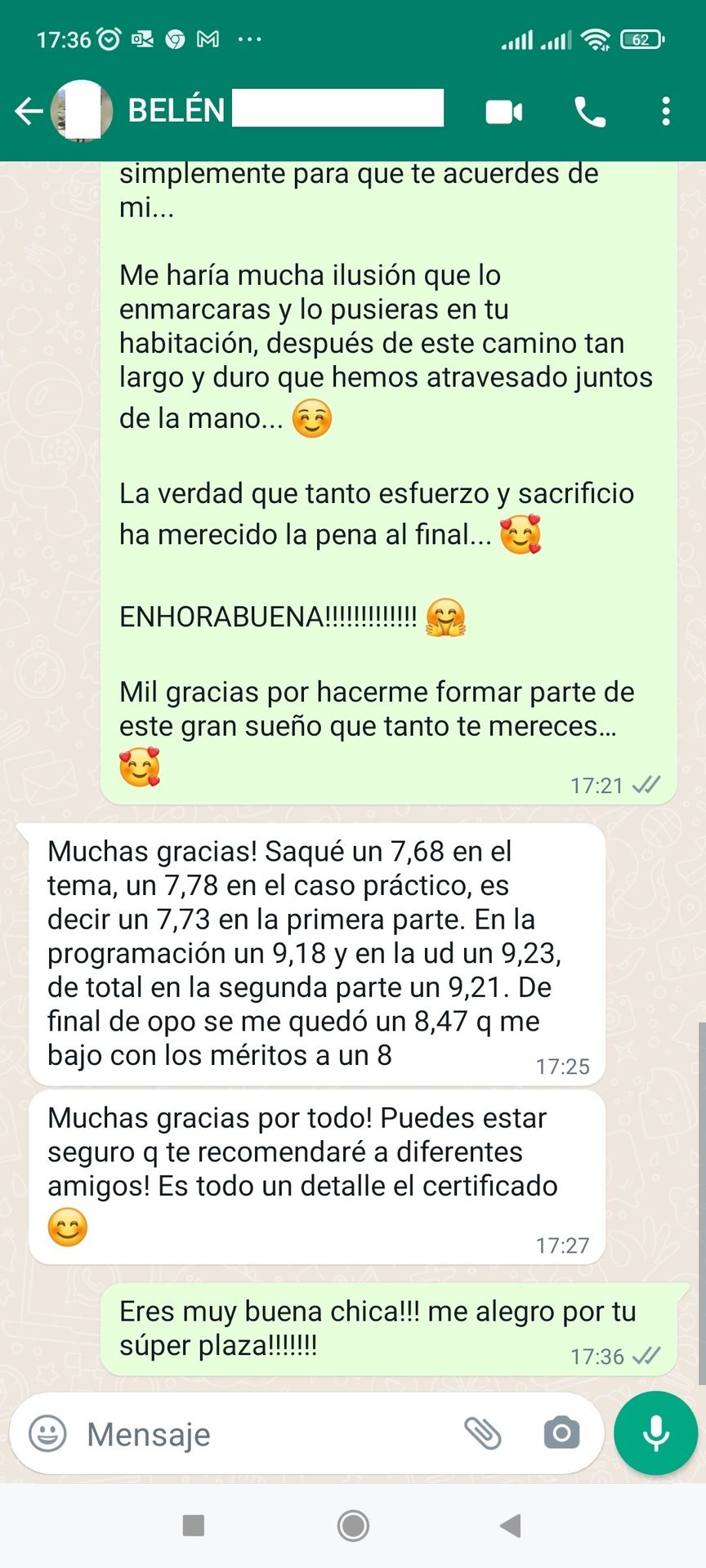Tap the system home button
Viewport: 706px width, 1568px height.
[353, 1525]
